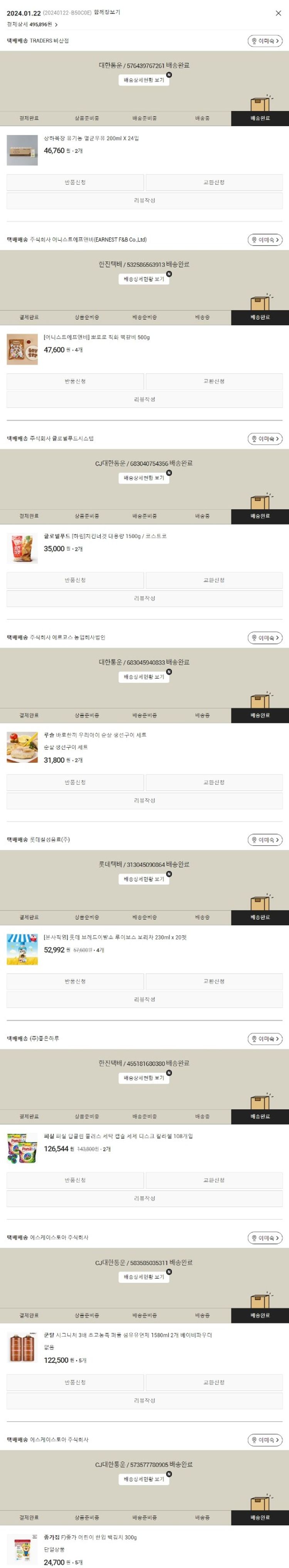Screen dimensions: 289x1568
Task: Write a review for 쿤달 시그니처 섬유유연제
Action: click(x=144, y=1400)
